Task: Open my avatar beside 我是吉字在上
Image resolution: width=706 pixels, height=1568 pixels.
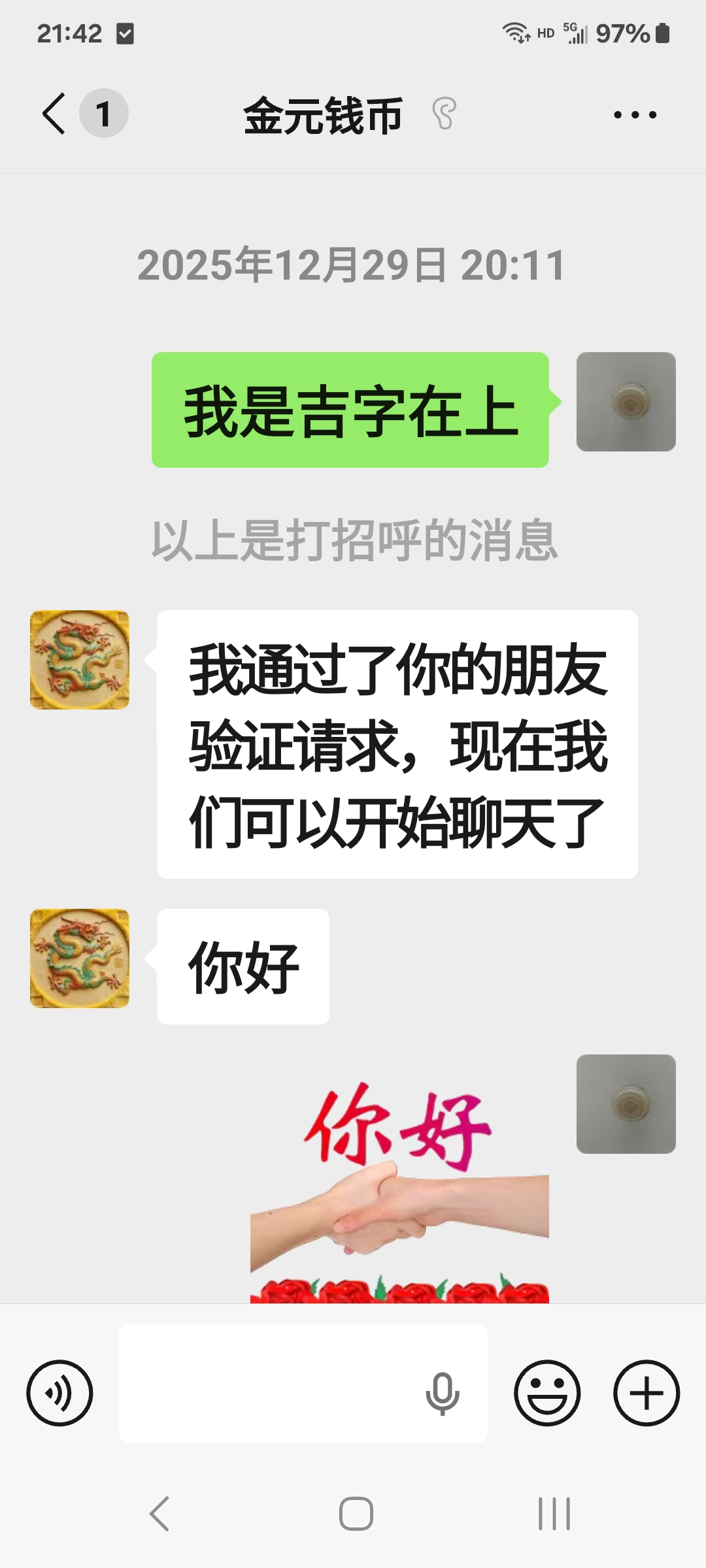Action: tap(626, 402)
